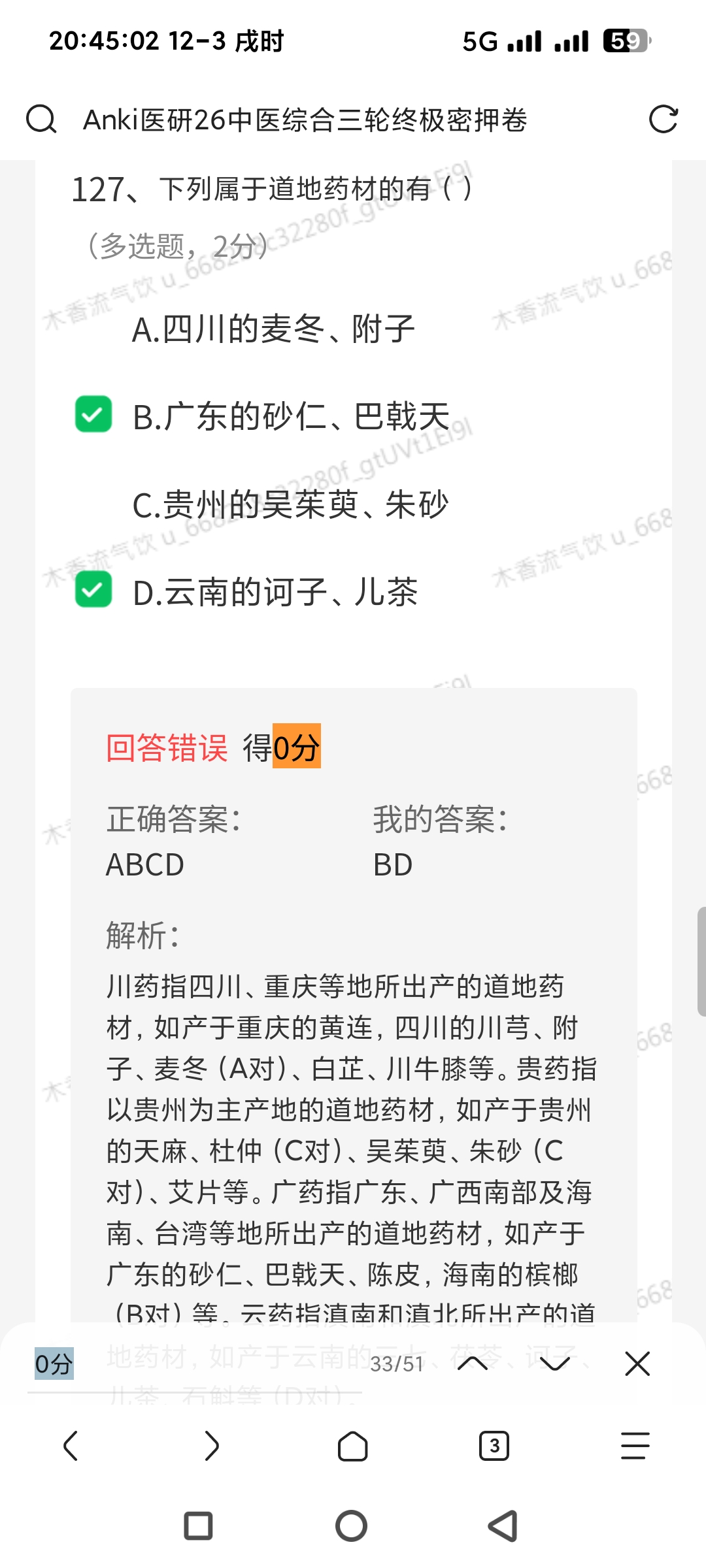The image size is (706, 1568).
Task: Tap the system back triangle button
Action: pyautogui.click(x=503, y=1526)
